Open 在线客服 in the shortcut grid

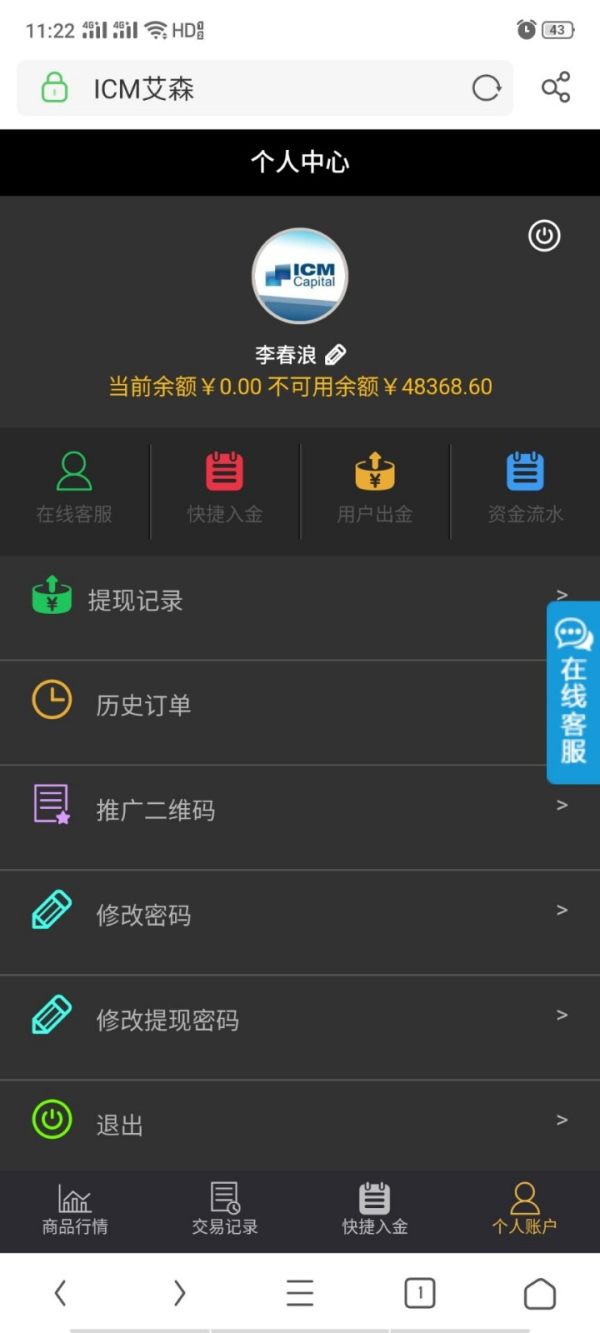[x=74, y=489]
